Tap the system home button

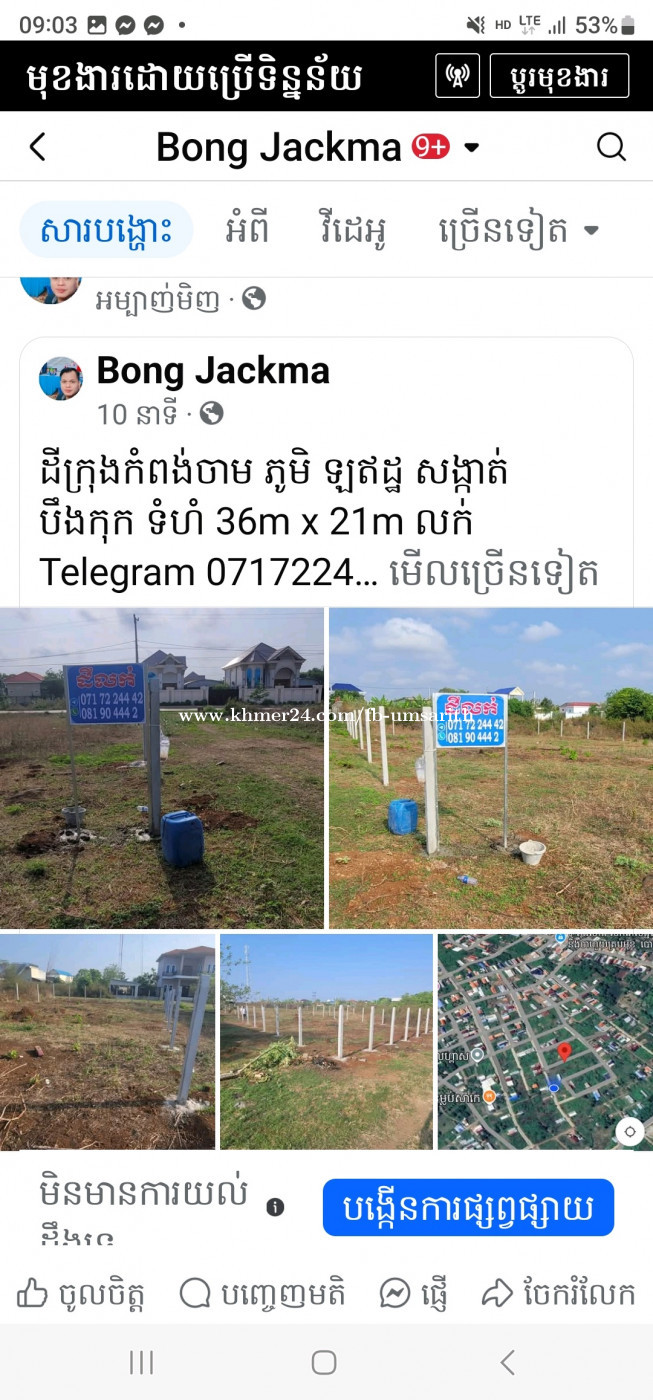click(324, 1362)
